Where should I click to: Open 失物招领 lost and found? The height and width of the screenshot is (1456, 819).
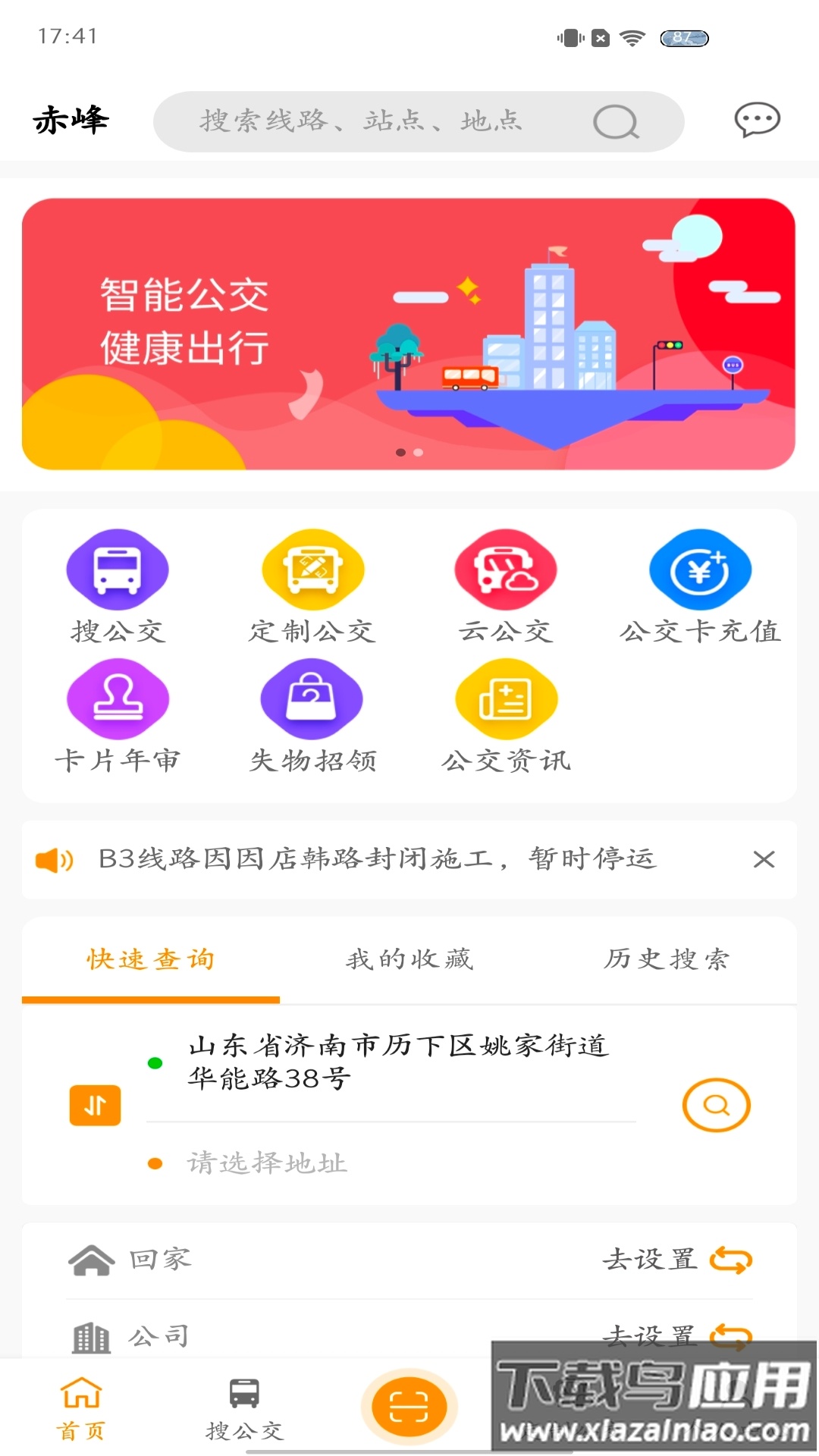tap(312, 699)
